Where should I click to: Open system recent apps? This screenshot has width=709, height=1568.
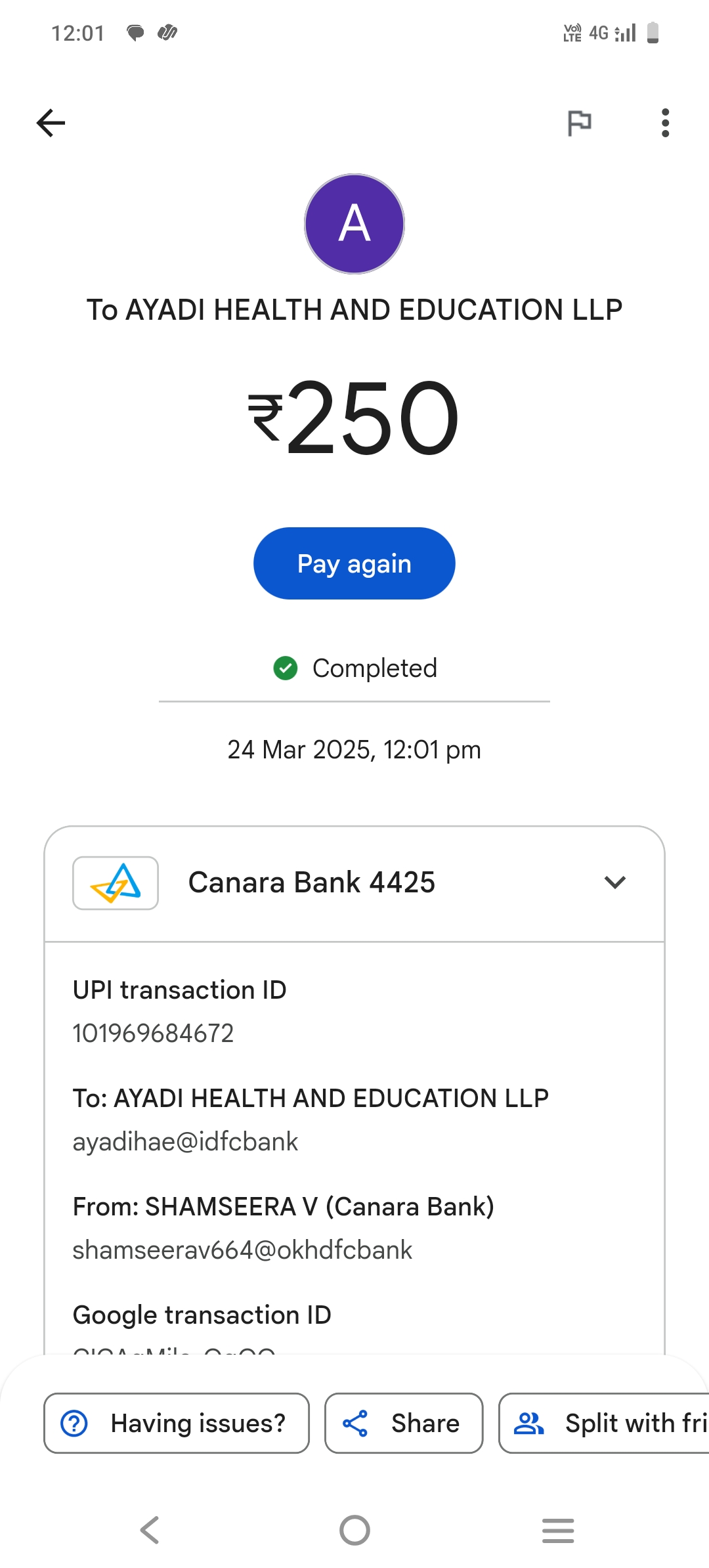(558, 1530)
